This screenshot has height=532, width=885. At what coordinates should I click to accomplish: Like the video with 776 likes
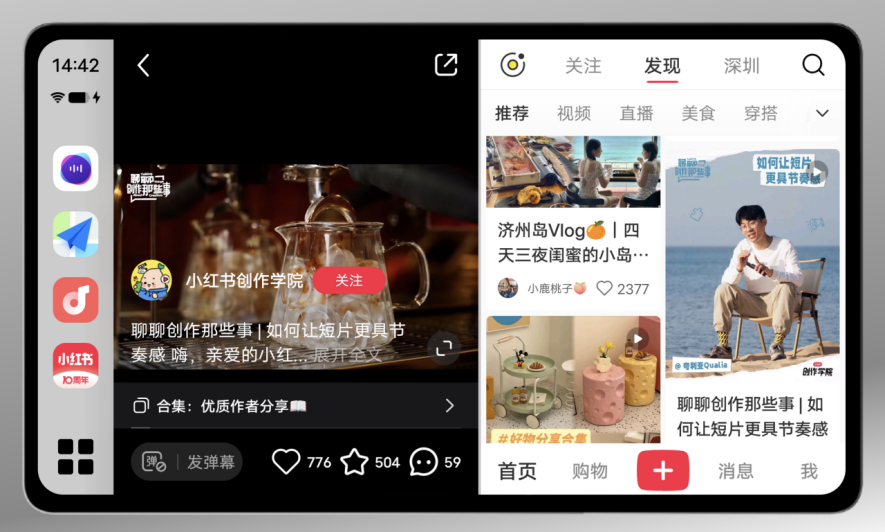tap(287, 462)
